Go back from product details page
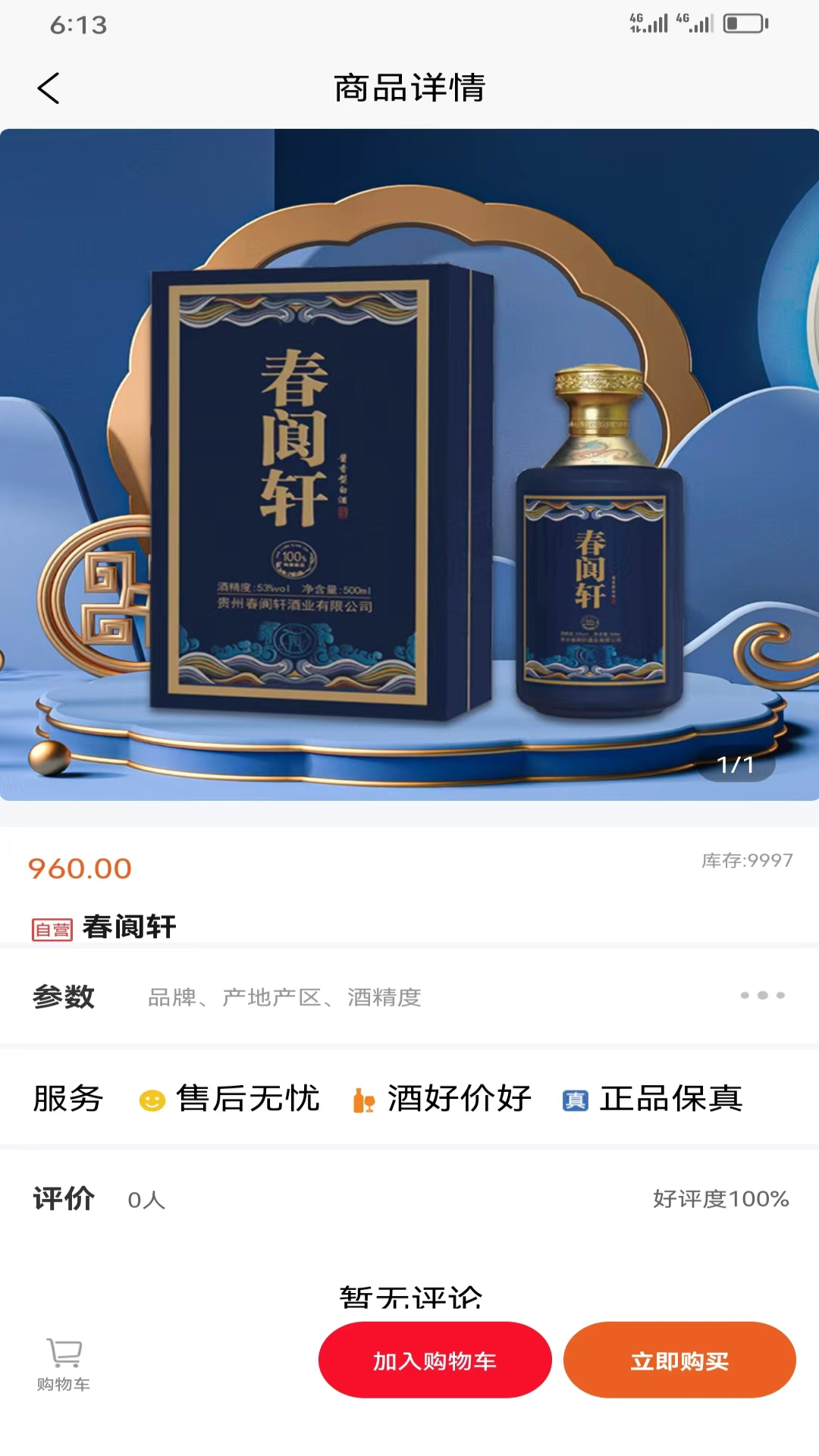The width and height of the screenshot is (819, 1456). (49, 88)
